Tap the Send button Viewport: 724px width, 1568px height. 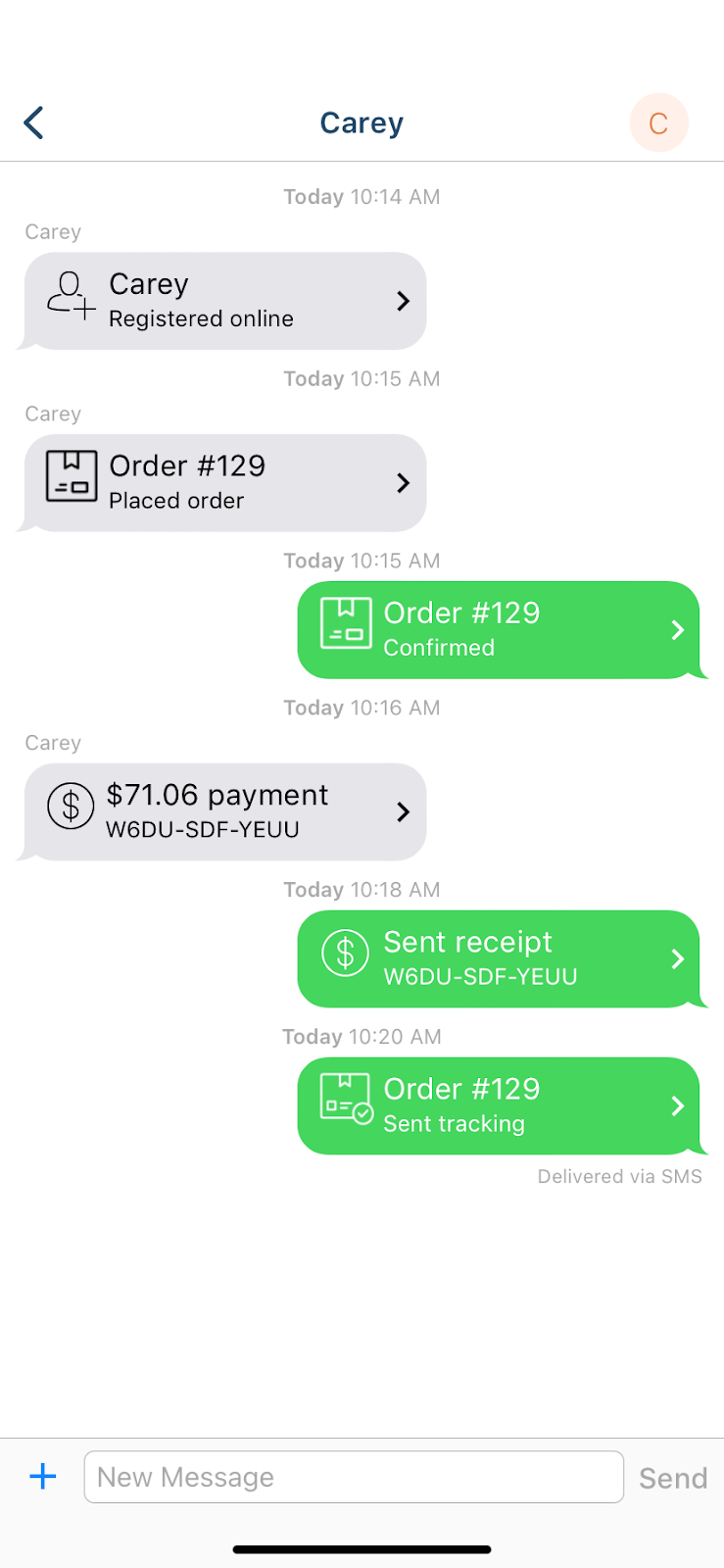tap(673, 1478)
